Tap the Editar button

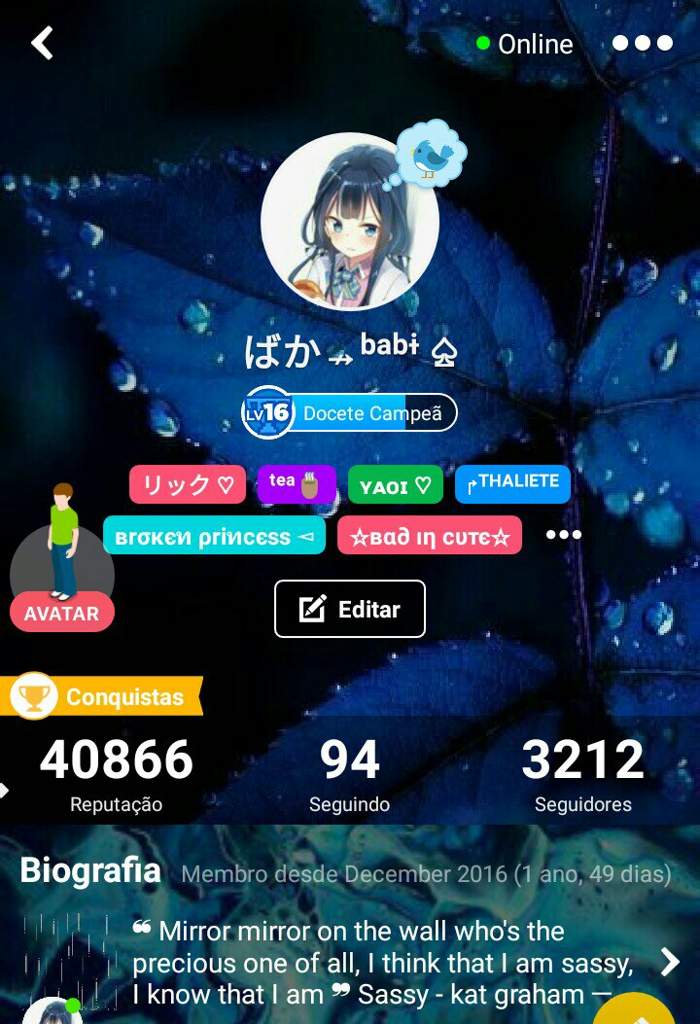(349, 609)
